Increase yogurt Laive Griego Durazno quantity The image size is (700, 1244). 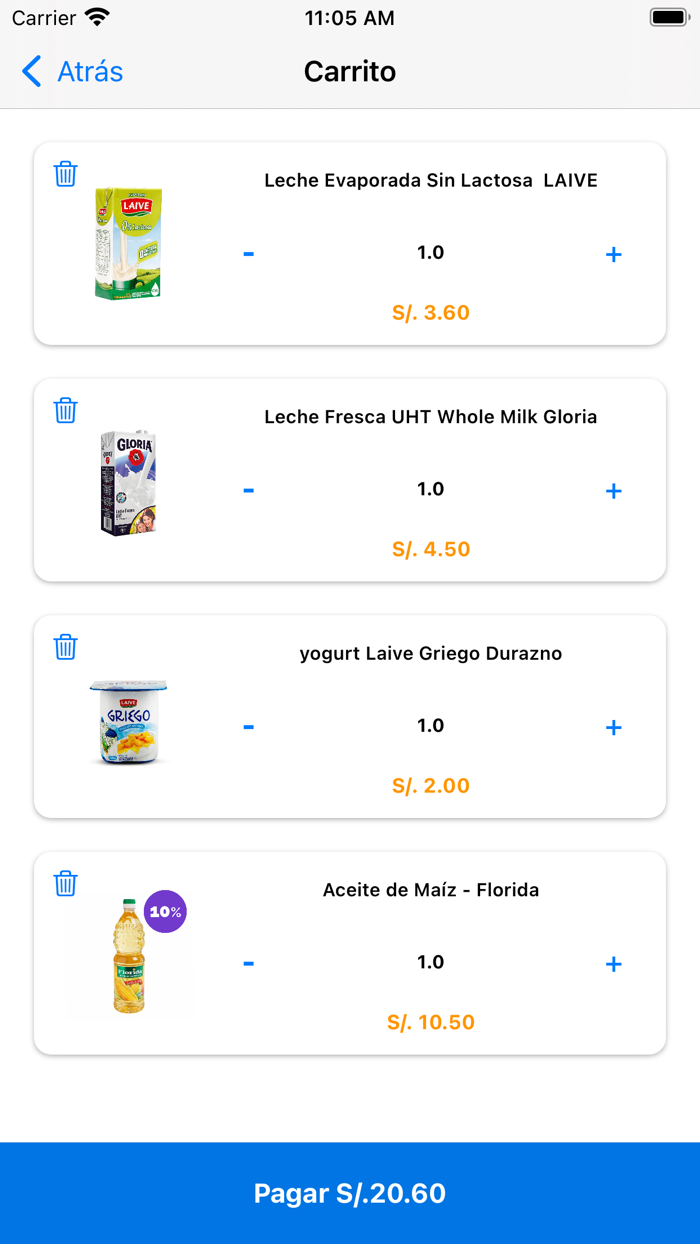pyautogui.click(x=614, y=728)
